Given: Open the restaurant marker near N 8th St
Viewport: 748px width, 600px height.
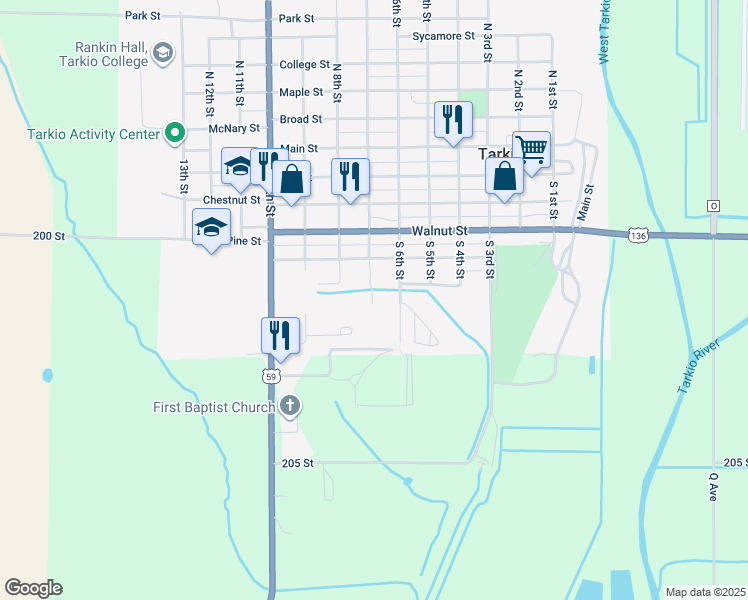Looking at the screenshot, I should point(350,177).
